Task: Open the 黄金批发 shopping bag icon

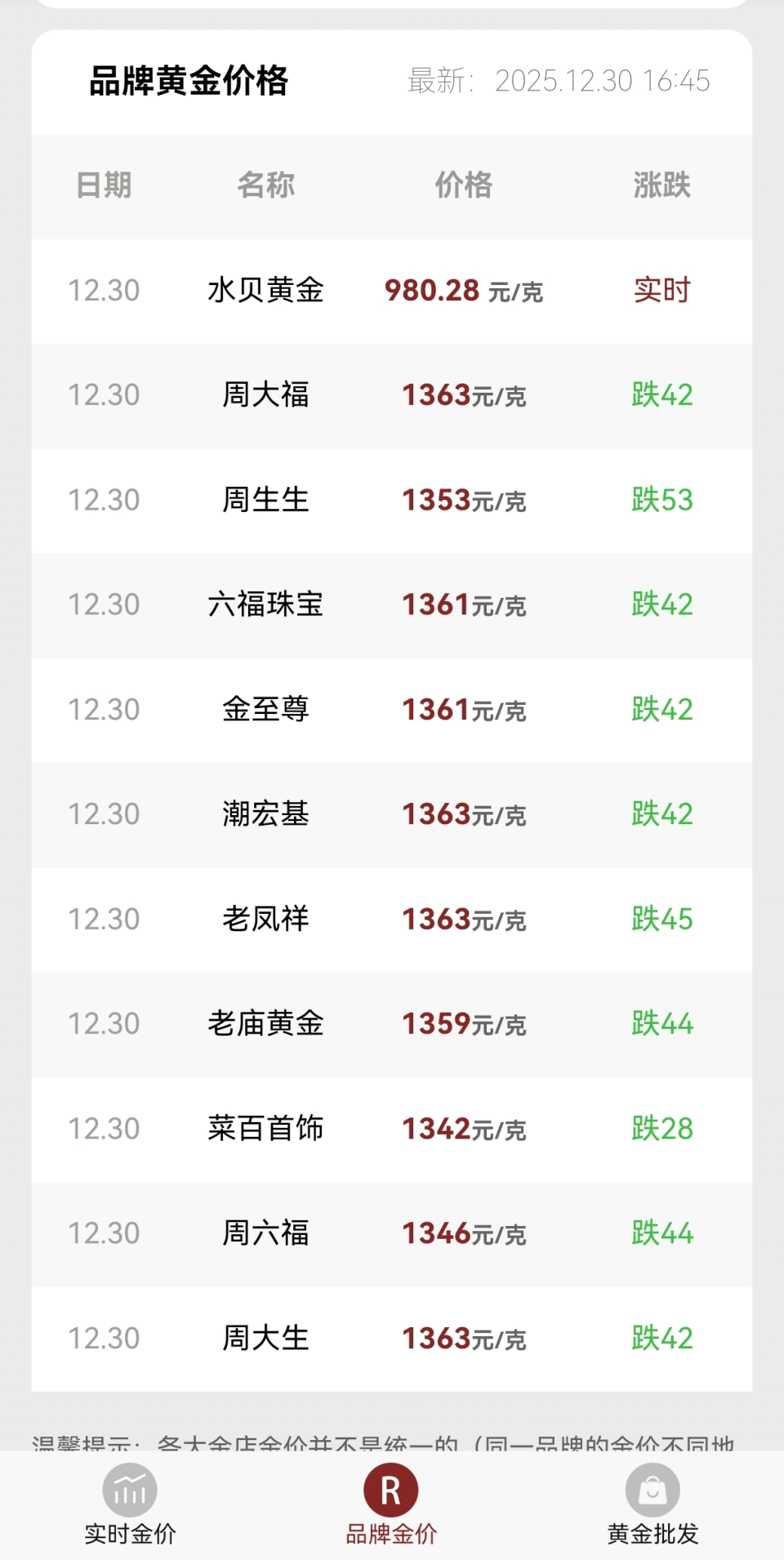Action: click(x=653, y=1488)
